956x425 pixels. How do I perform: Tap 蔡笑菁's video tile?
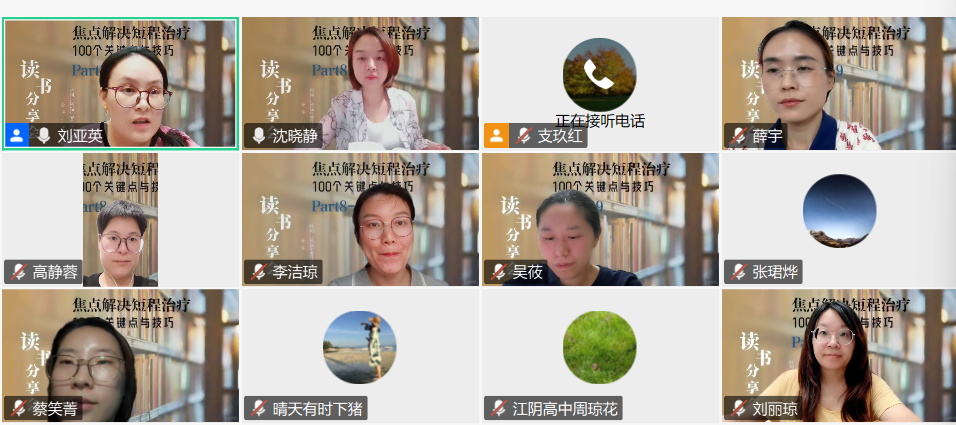tap(120, 355)
